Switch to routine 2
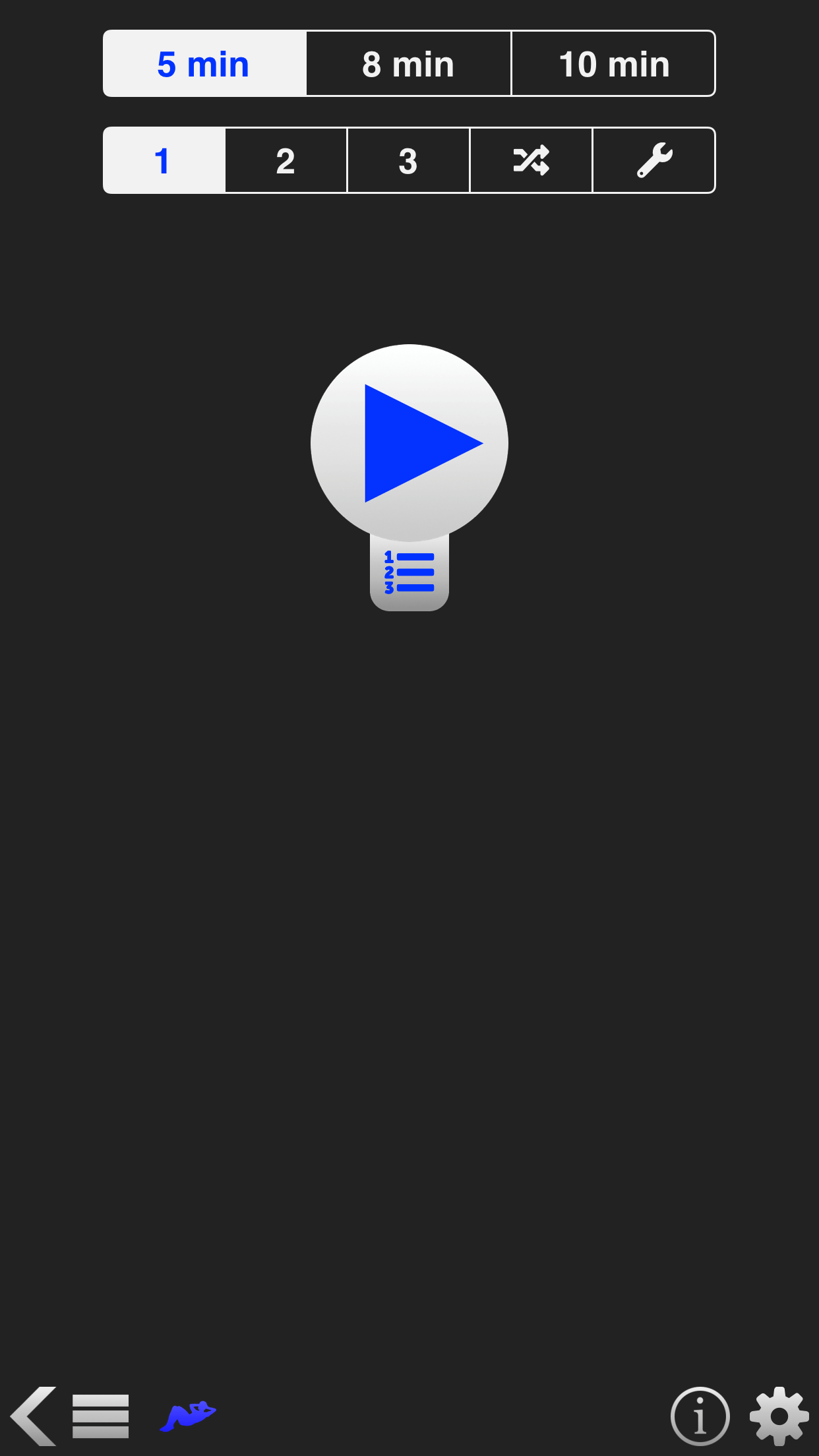 [x=285, y=160]
